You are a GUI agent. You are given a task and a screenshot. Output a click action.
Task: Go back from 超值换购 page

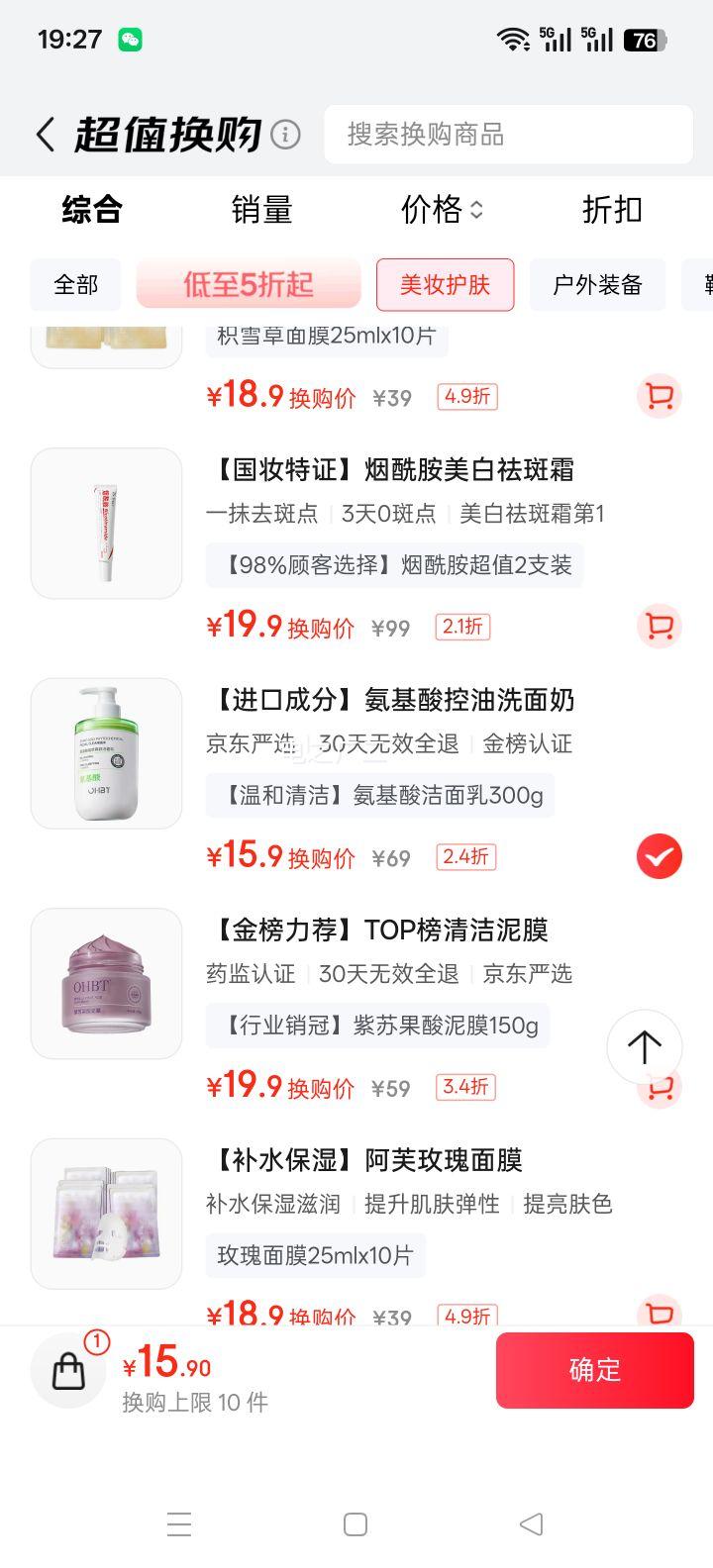tap(46, 135)
